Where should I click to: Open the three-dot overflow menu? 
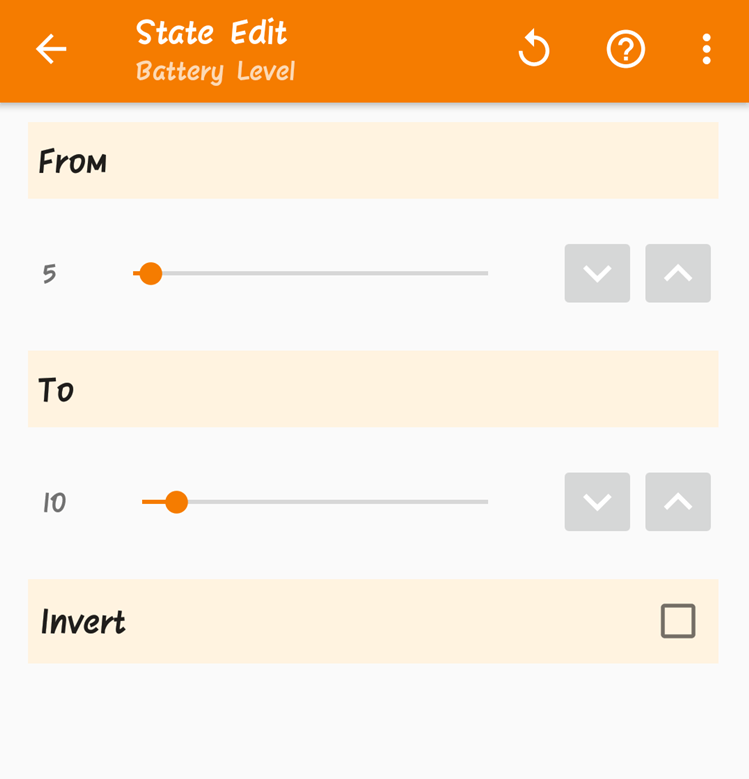coord(706,49)
